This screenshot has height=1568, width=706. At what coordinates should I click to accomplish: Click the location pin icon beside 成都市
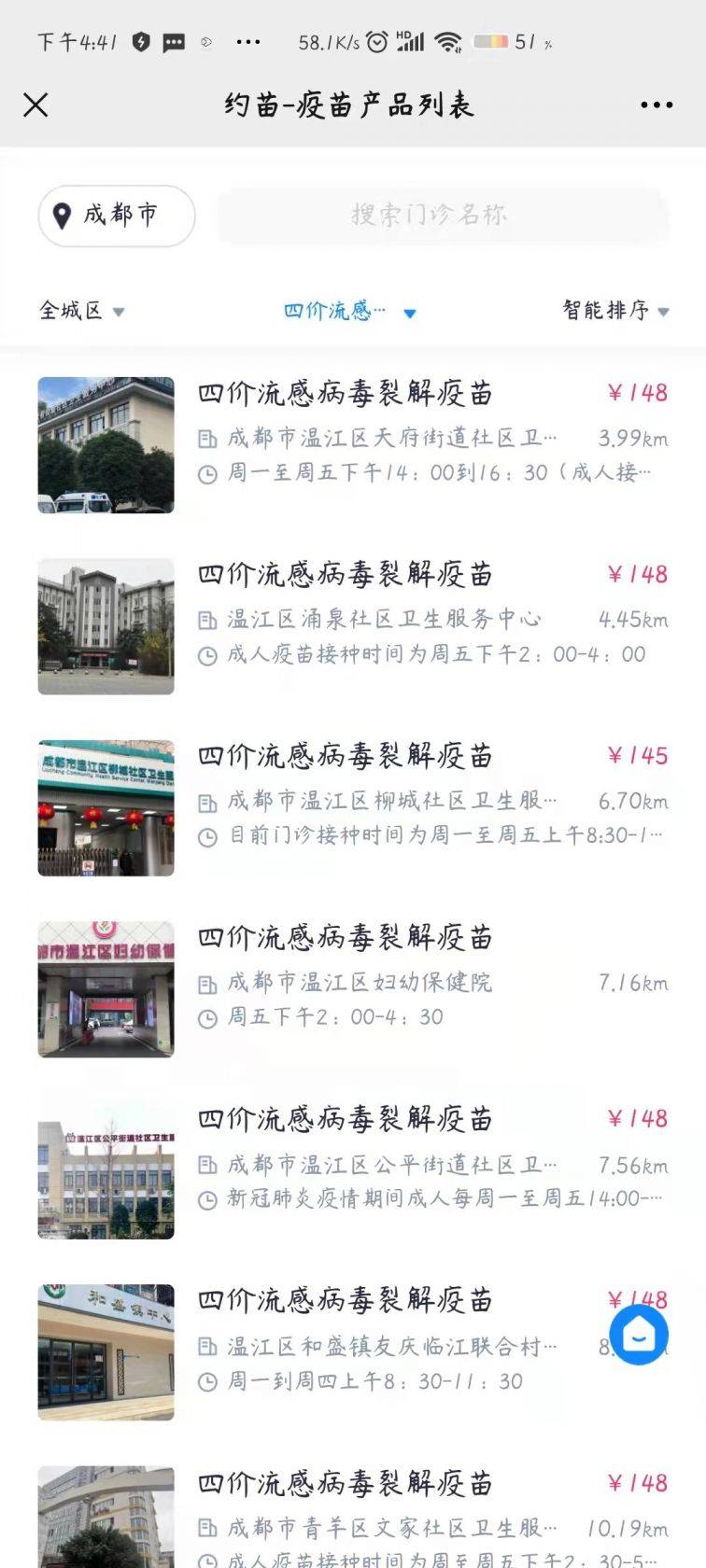pos(62,215)
